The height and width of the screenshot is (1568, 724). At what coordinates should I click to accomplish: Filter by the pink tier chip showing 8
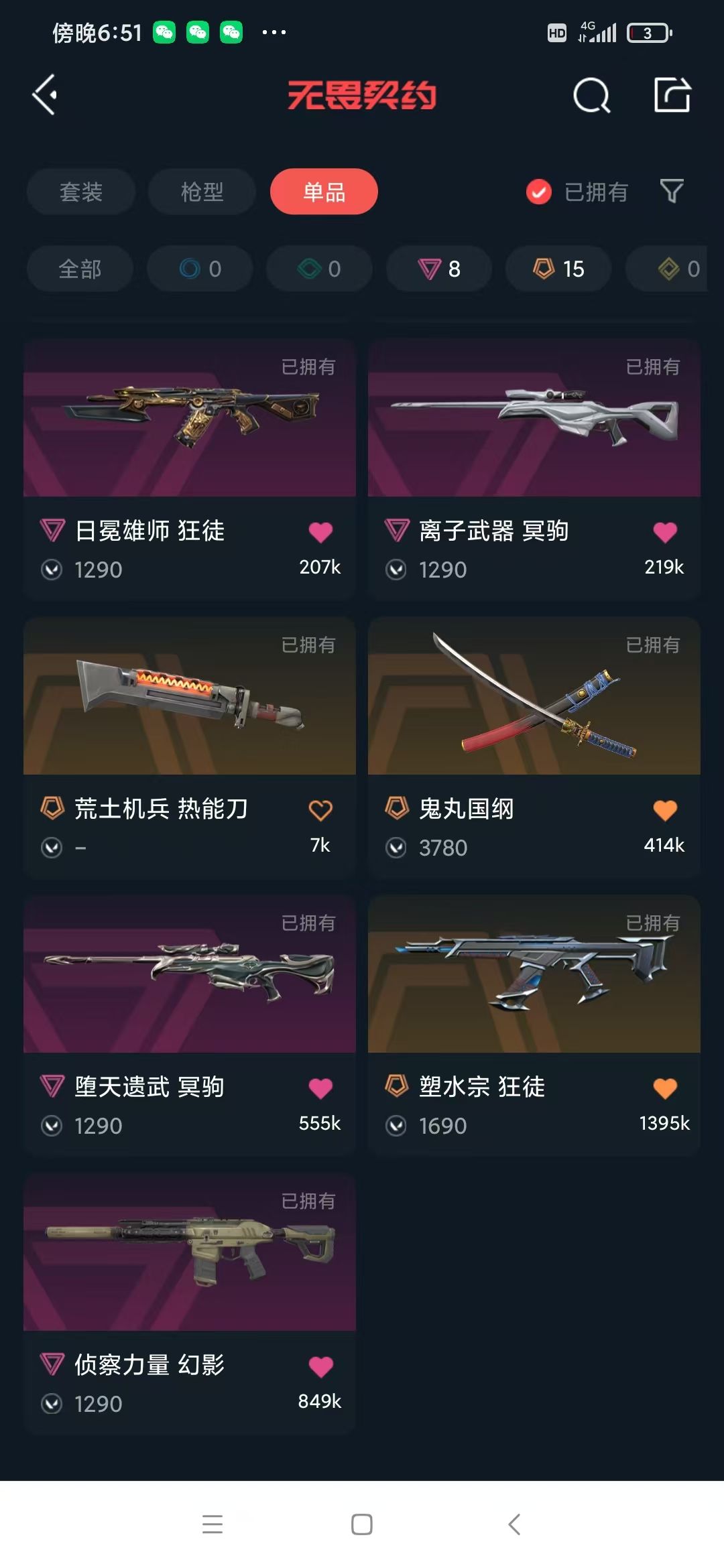pos(439,269)
